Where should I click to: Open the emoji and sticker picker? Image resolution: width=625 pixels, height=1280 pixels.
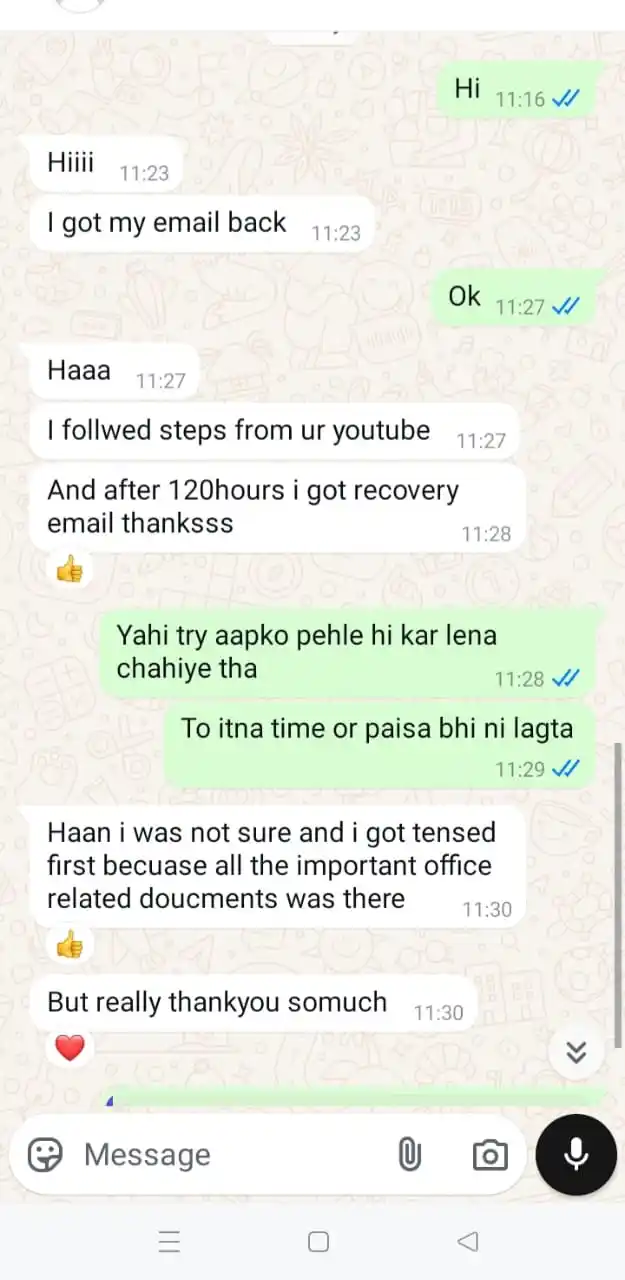click(x=45, y=1155)
